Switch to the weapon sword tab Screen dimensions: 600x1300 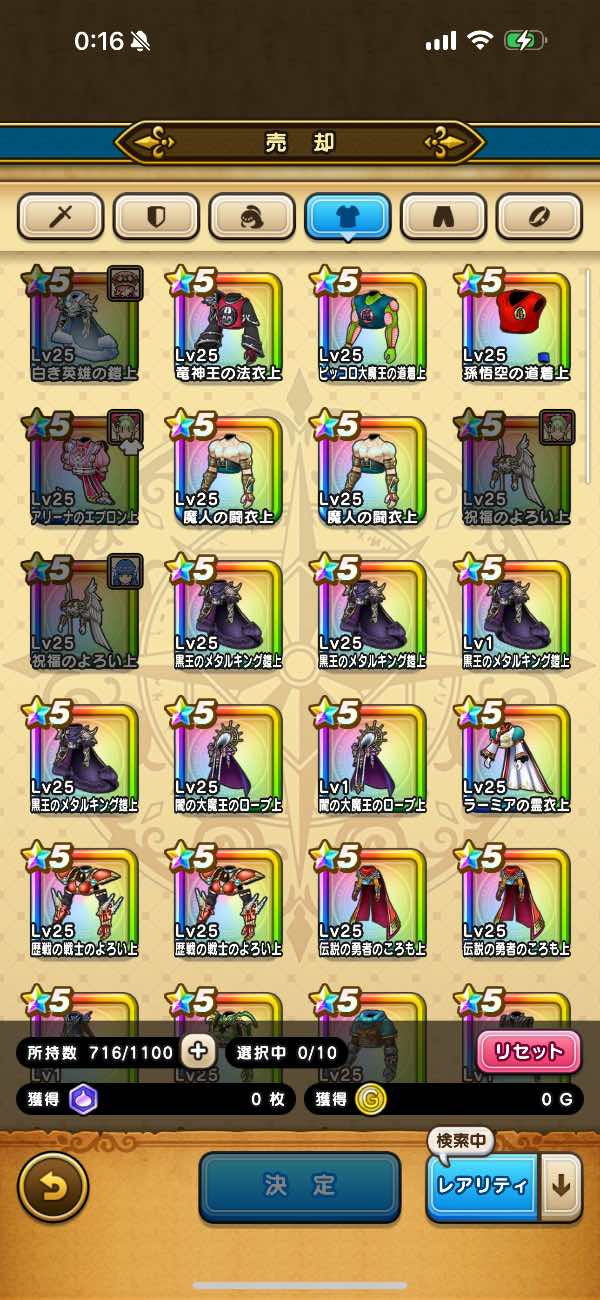tap(60, 215)
